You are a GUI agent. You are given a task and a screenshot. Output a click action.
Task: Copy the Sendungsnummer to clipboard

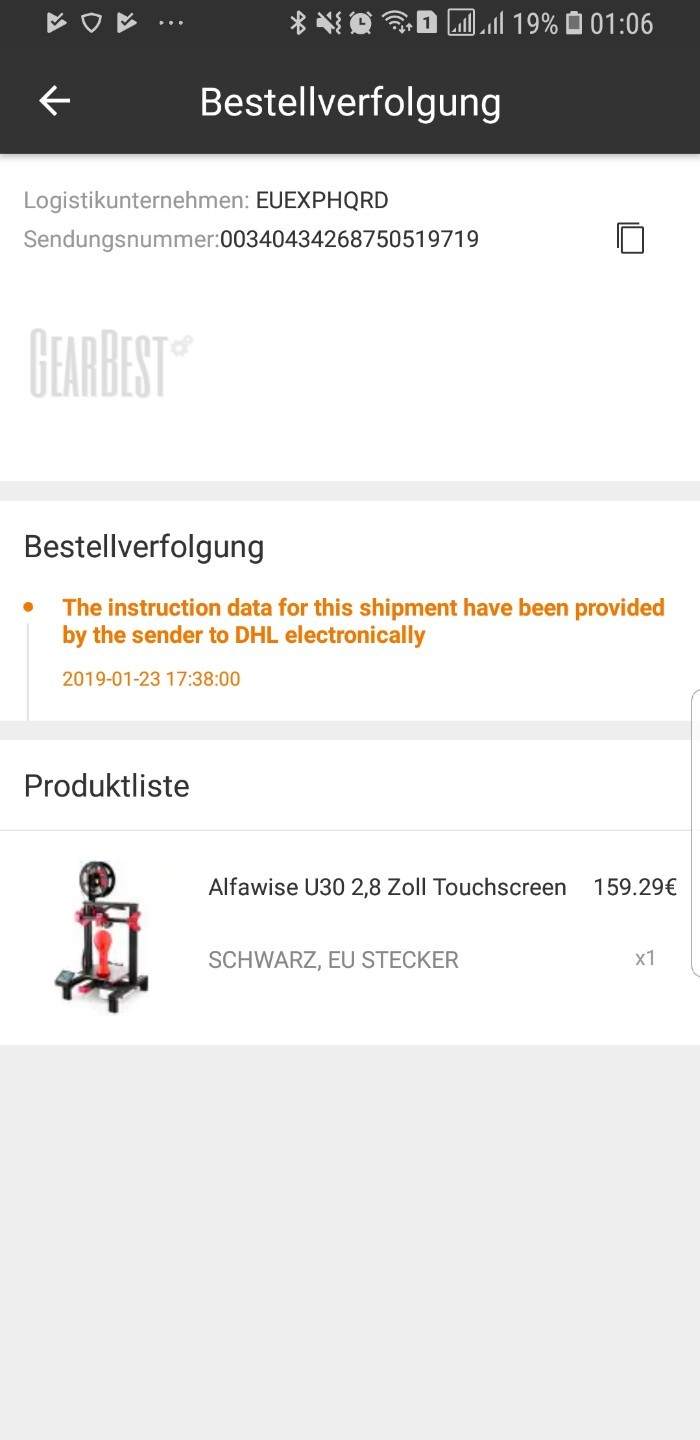click(x=630, y=238)
